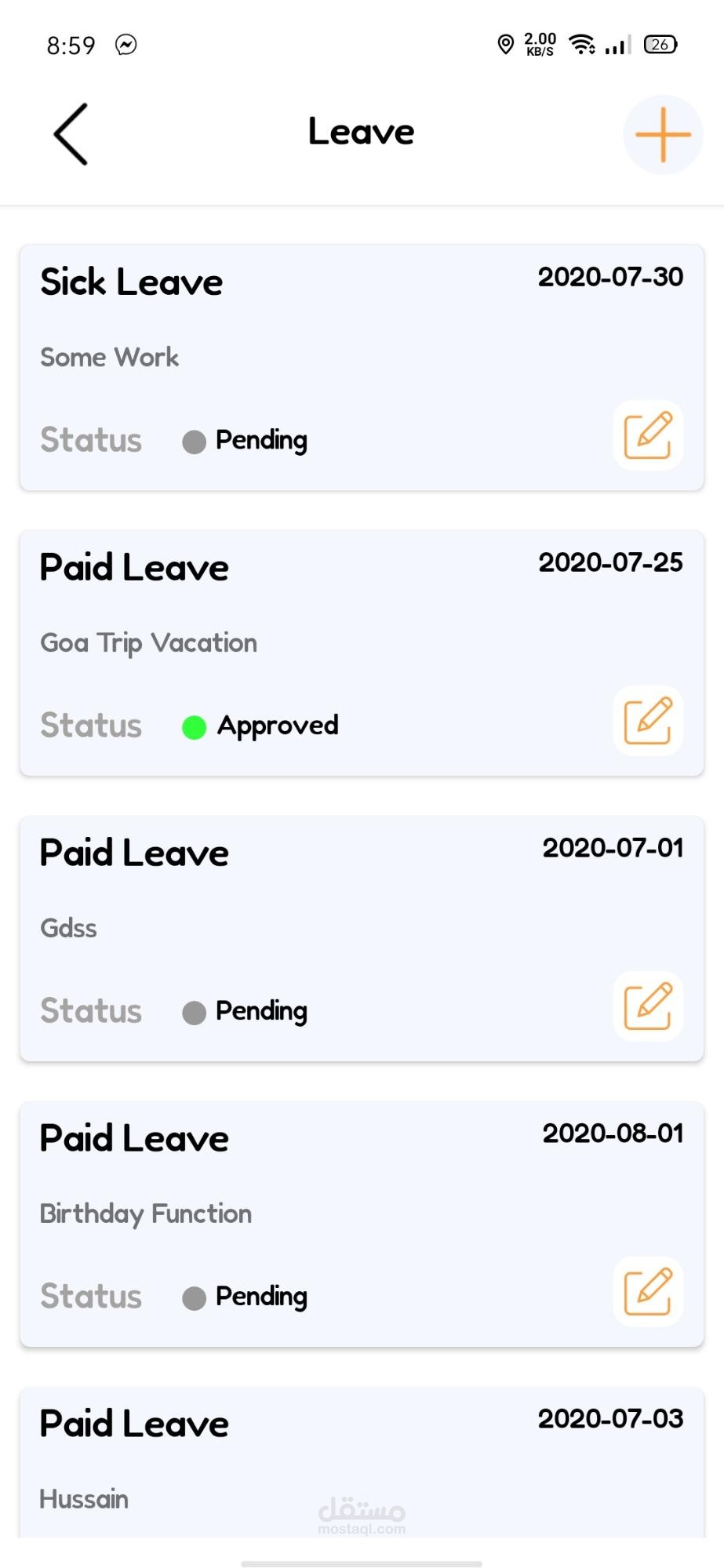Edit the Sick Leave dated 2020-07-30
The image size is (724, 1568).
point(648,435)
